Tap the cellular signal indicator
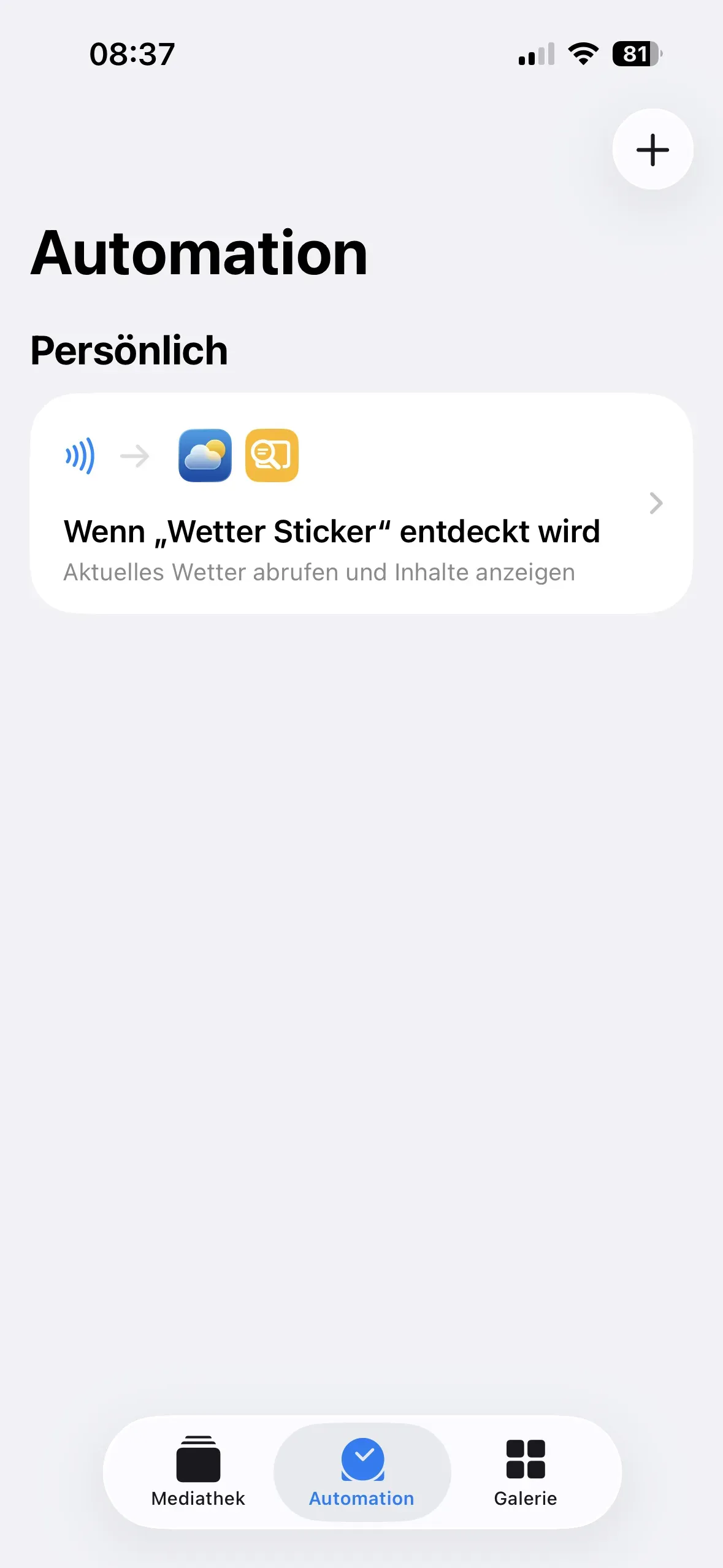723x1568 pixels. [536, 55]
